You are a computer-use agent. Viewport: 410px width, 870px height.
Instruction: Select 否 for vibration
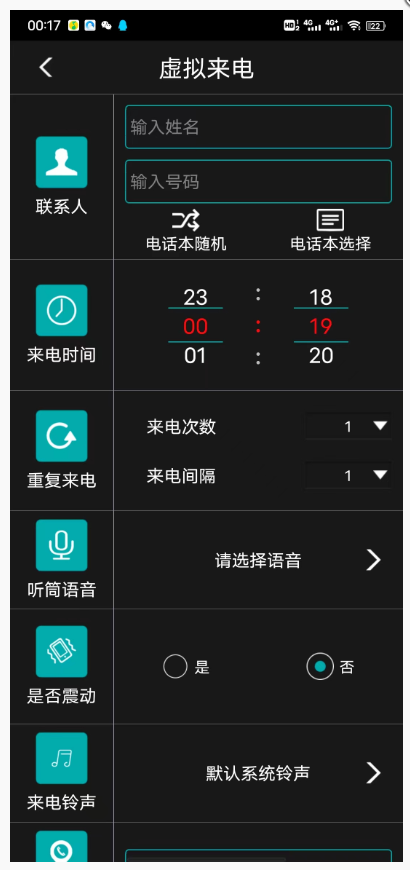[331, 666]
